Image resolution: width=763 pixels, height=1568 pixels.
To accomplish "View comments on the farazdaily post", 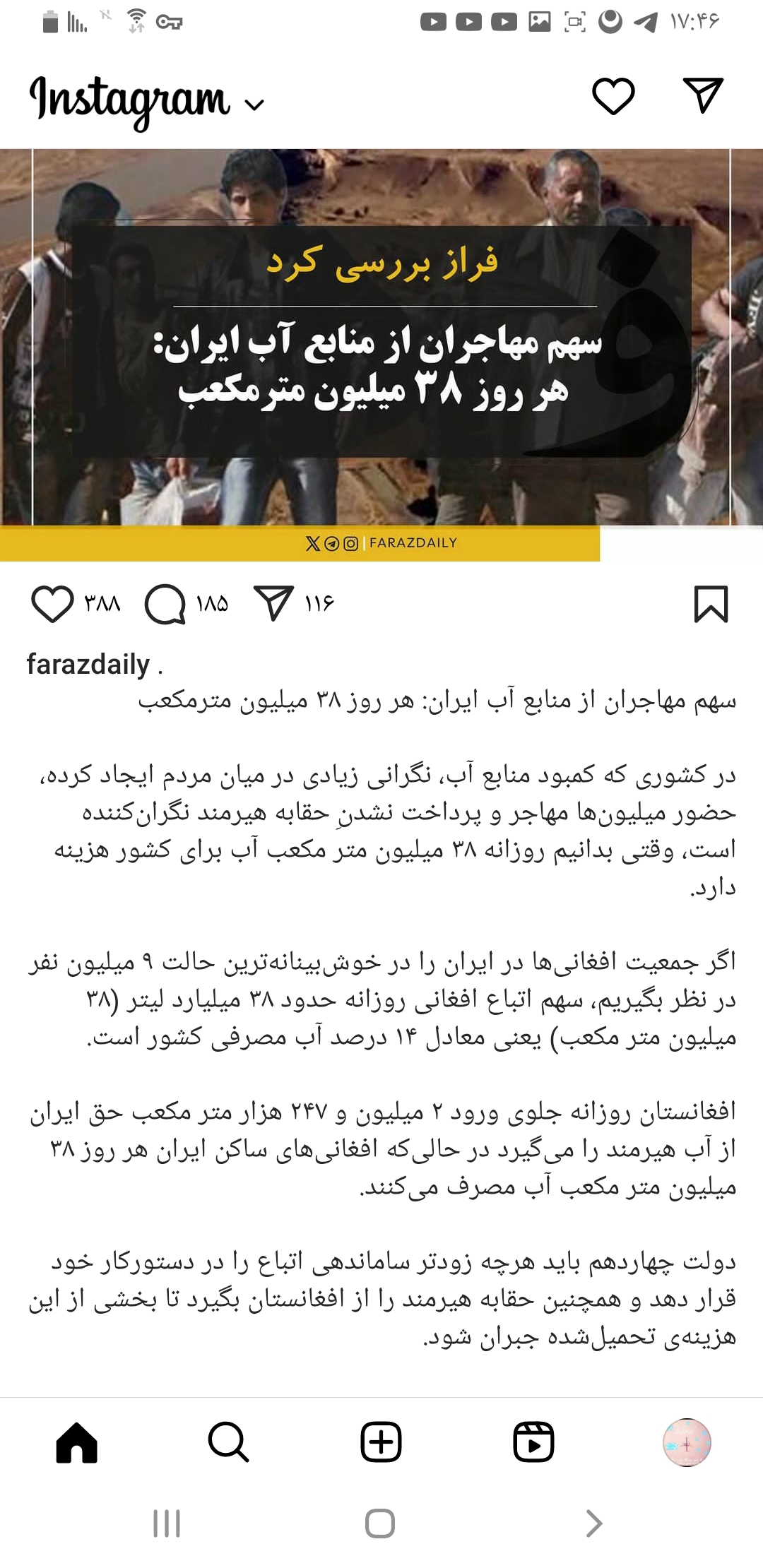I will coord(165,604).
